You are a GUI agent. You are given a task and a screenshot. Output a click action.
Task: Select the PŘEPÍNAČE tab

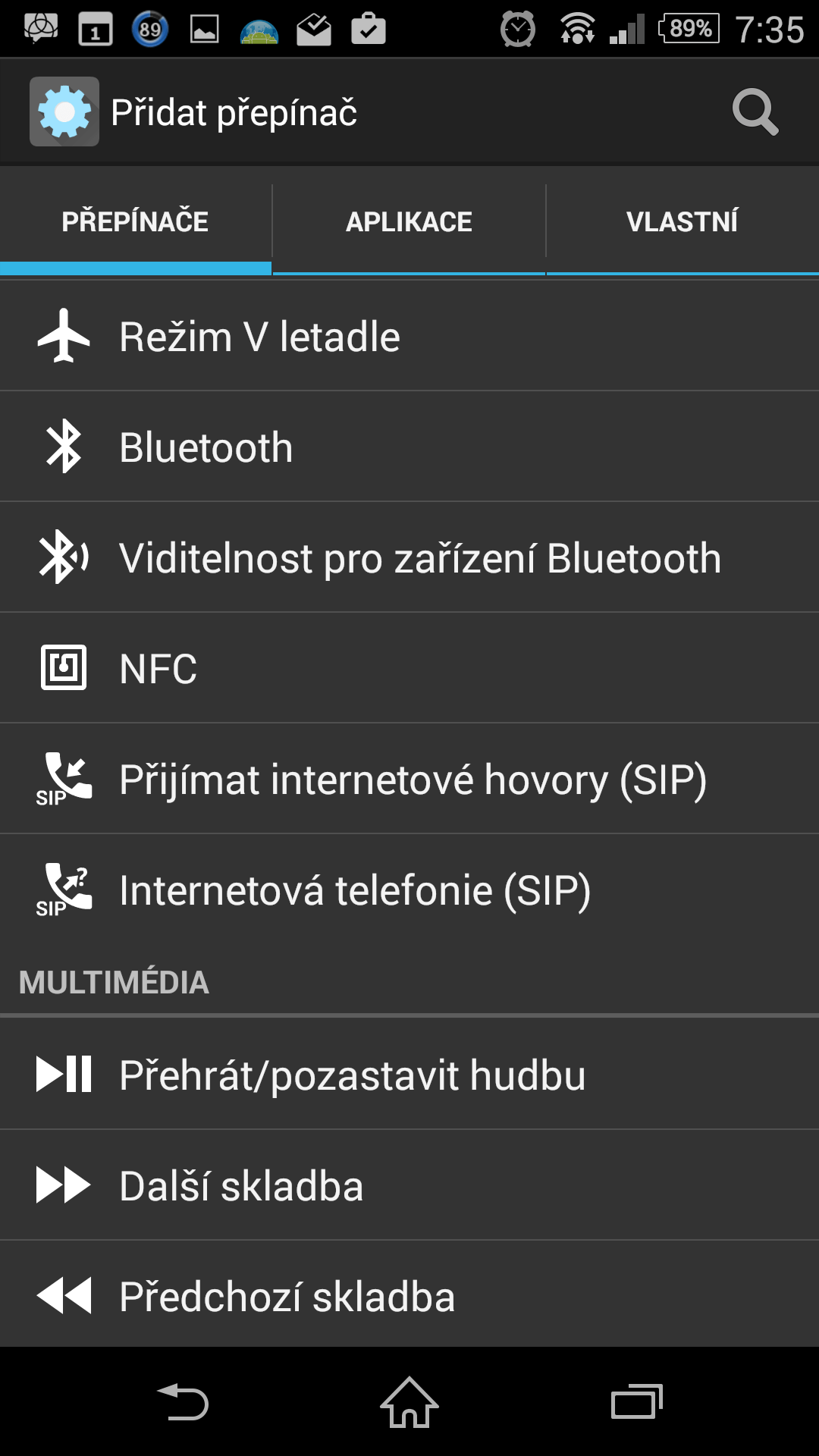pyautogui.click(x=135, y=222)
